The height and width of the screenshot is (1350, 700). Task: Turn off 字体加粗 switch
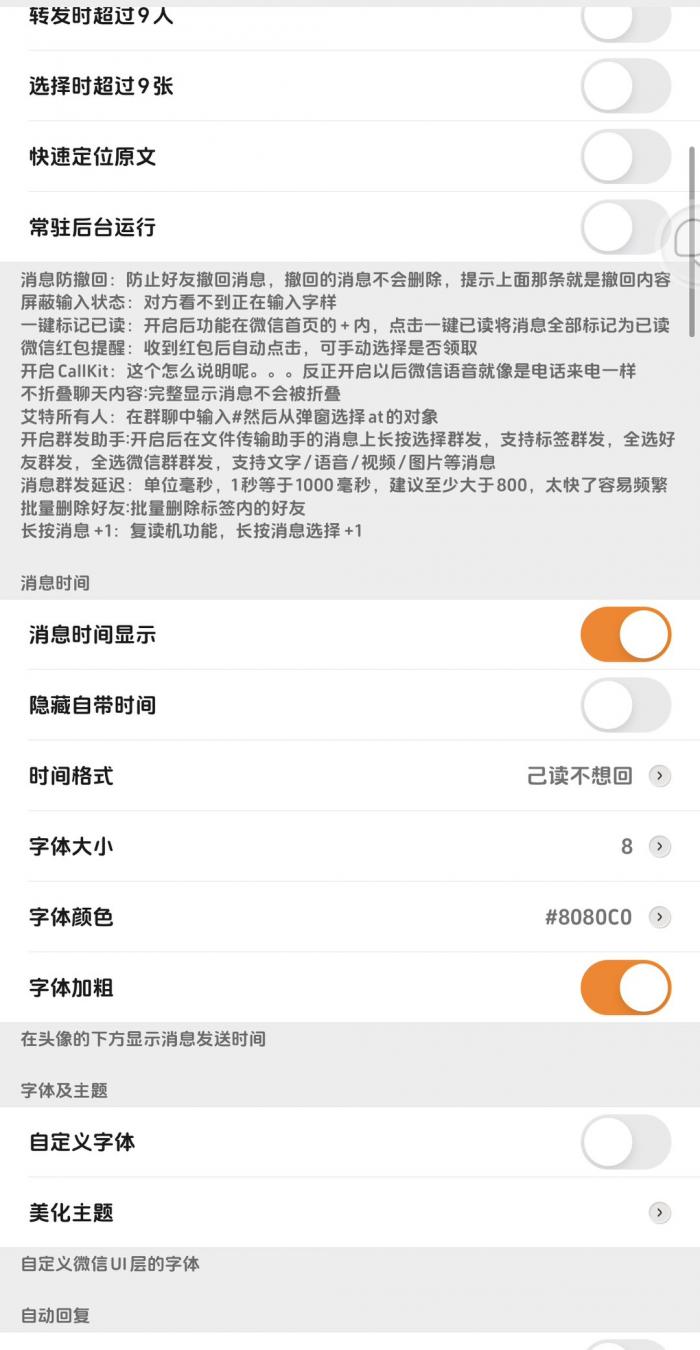coord(625,988)
